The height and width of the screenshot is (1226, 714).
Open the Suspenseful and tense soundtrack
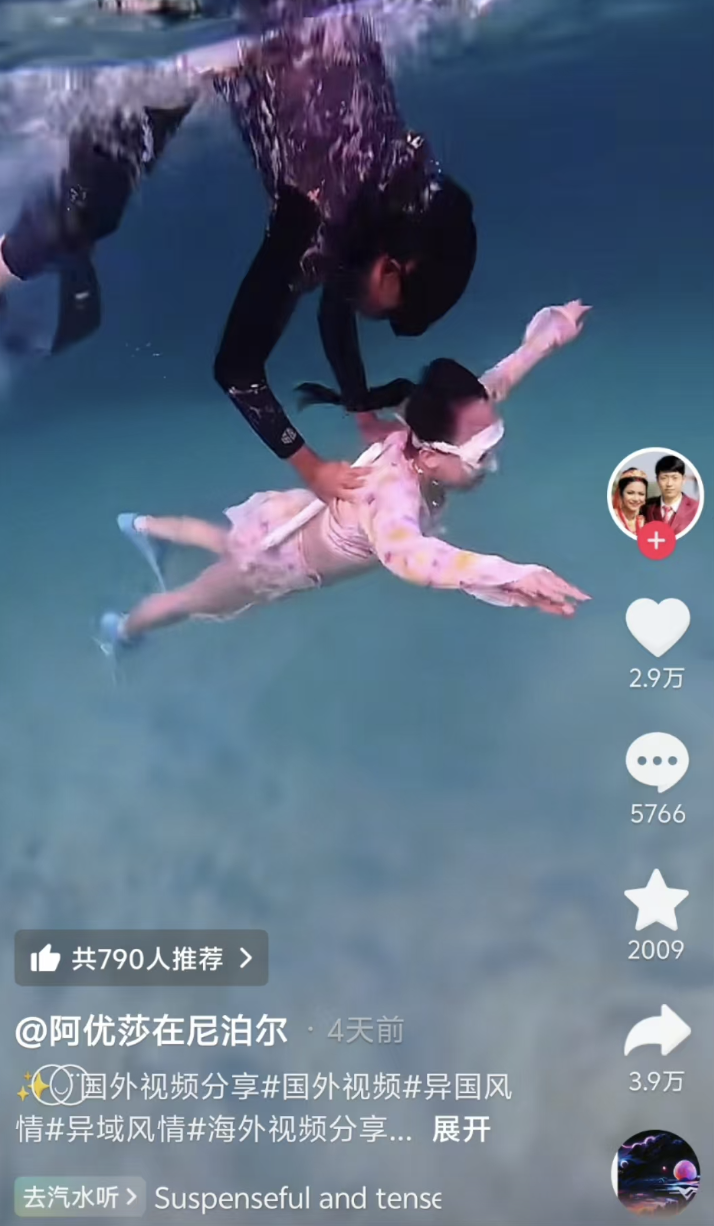pyautogui.click(x=297, y=1197)
